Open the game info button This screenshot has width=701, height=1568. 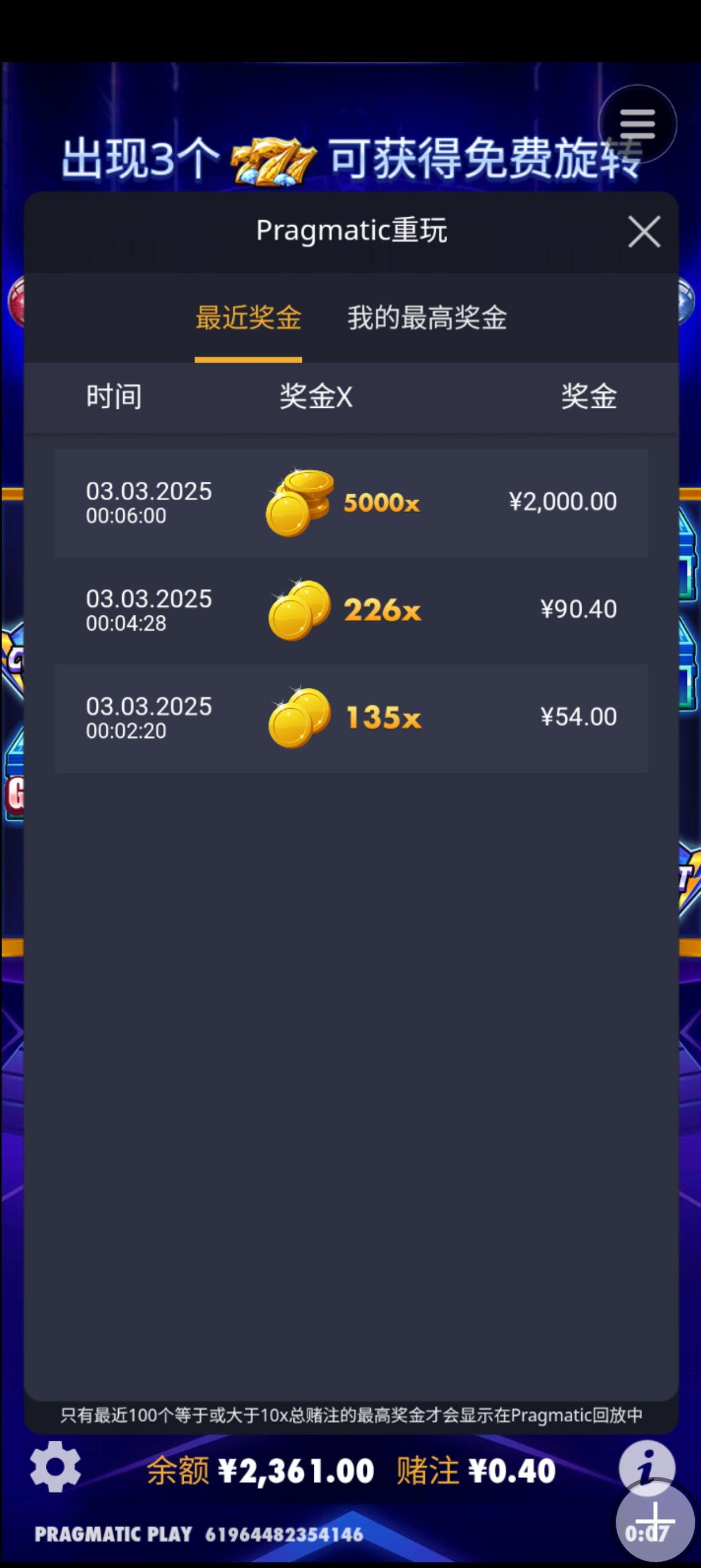[x=646, y=1465]
